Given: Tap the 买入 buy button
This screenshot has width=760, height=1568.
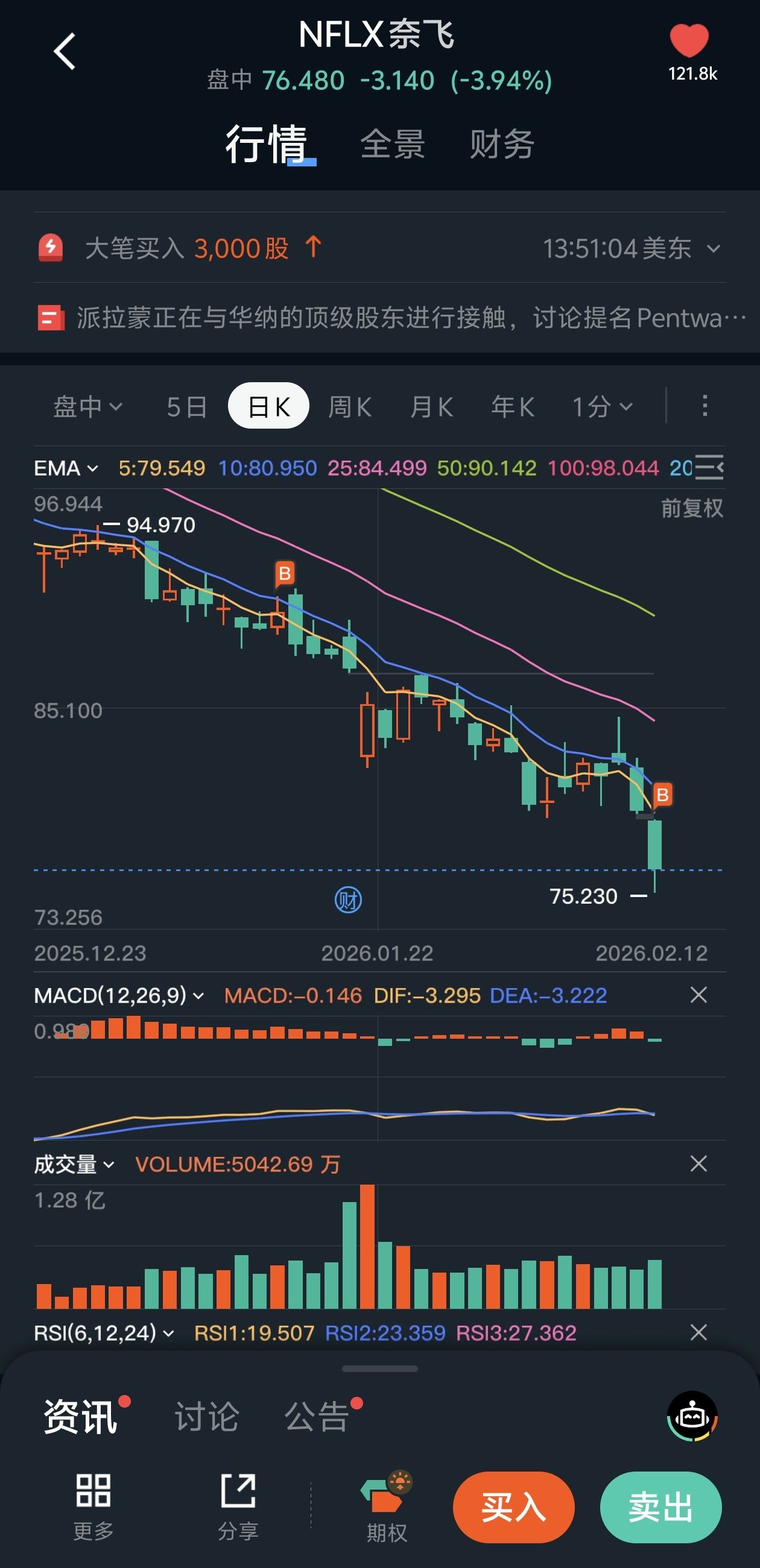Looking at the screenshot, I should point(513,1508).
